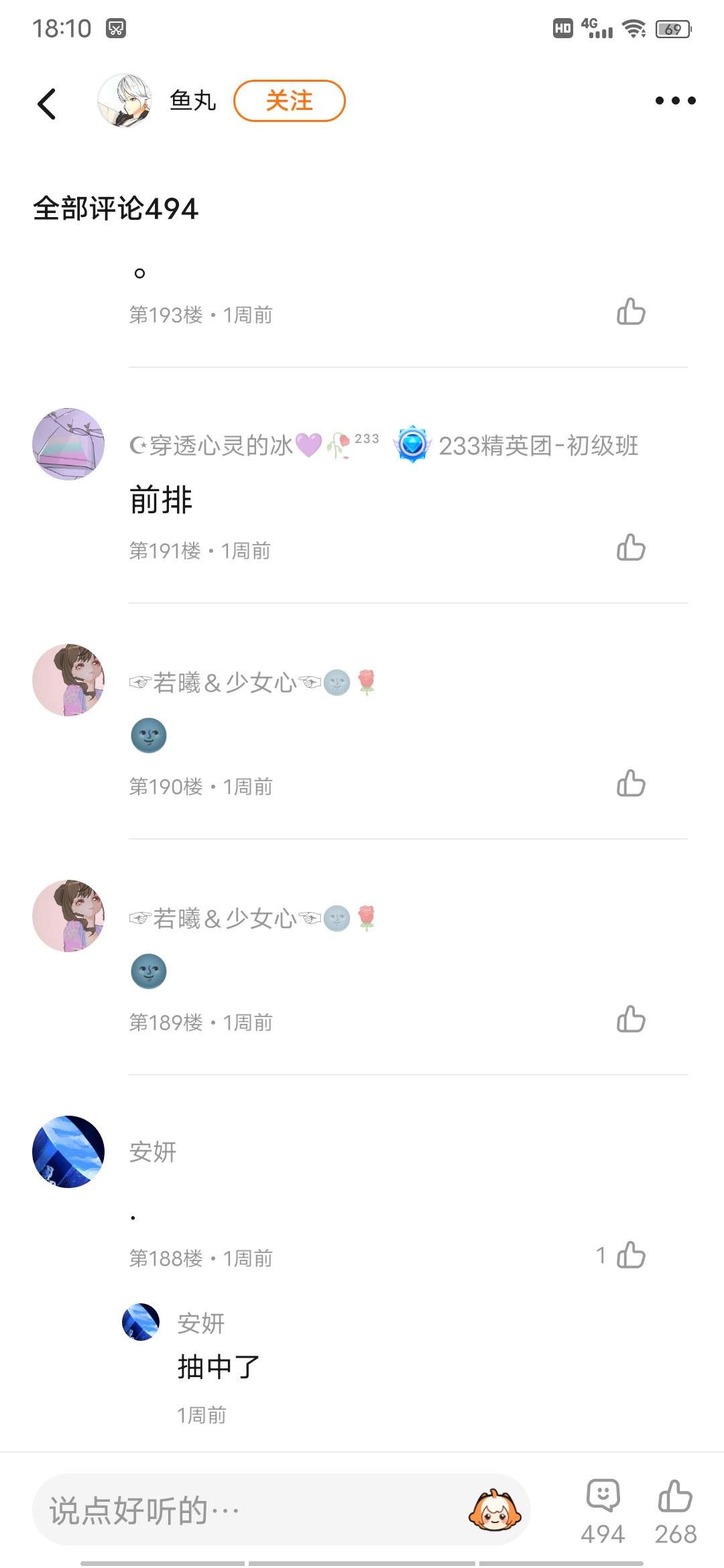The width and height of the screenshot is (724, 1568).
Task: Like the comment on floor 第190楼
Action: (631, 784)
